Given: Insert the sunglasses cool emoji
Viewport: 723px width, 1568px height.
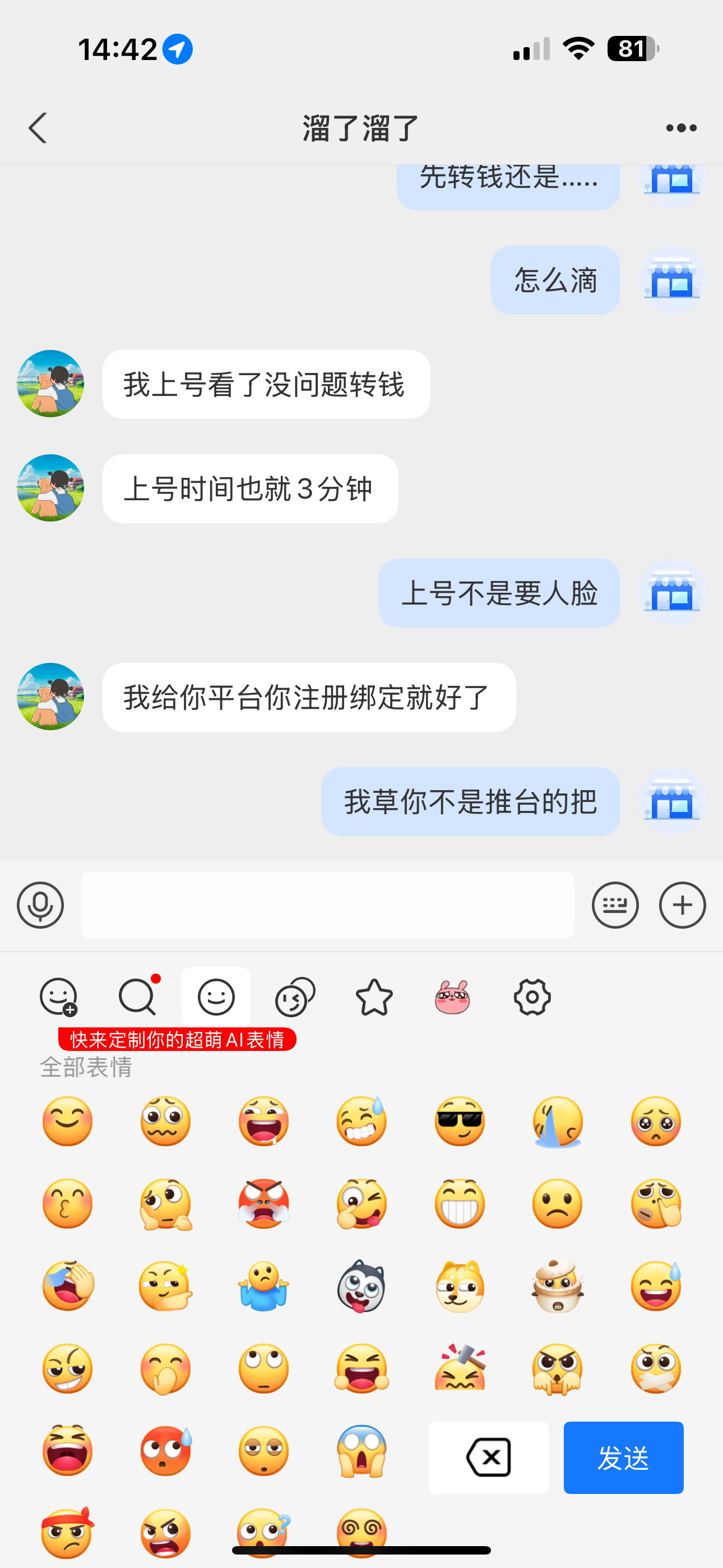Looking at the screenshot, I should pos(460,1121).
